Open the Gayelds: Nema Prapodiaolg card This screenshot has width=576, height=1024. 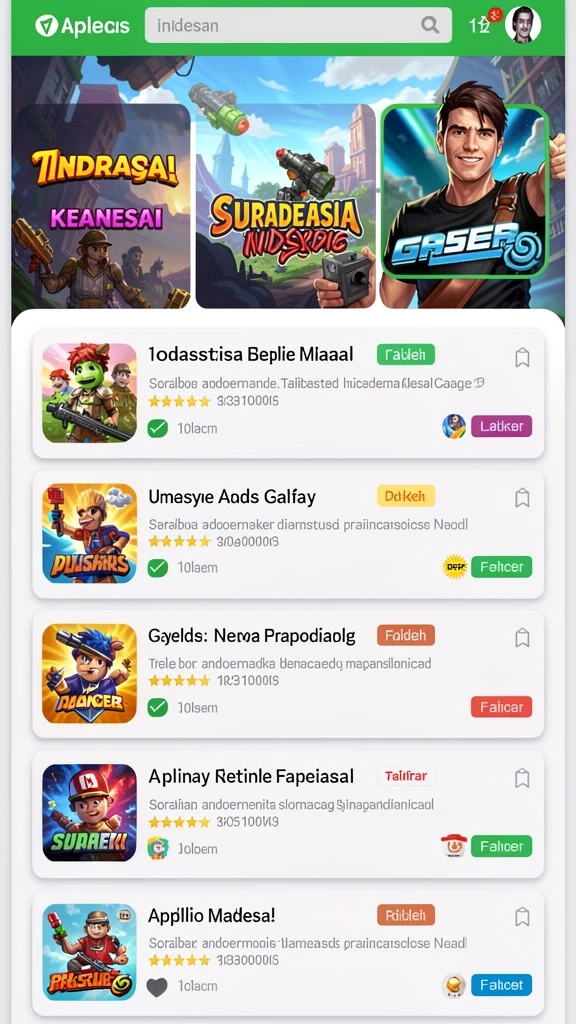coord(288,674)
